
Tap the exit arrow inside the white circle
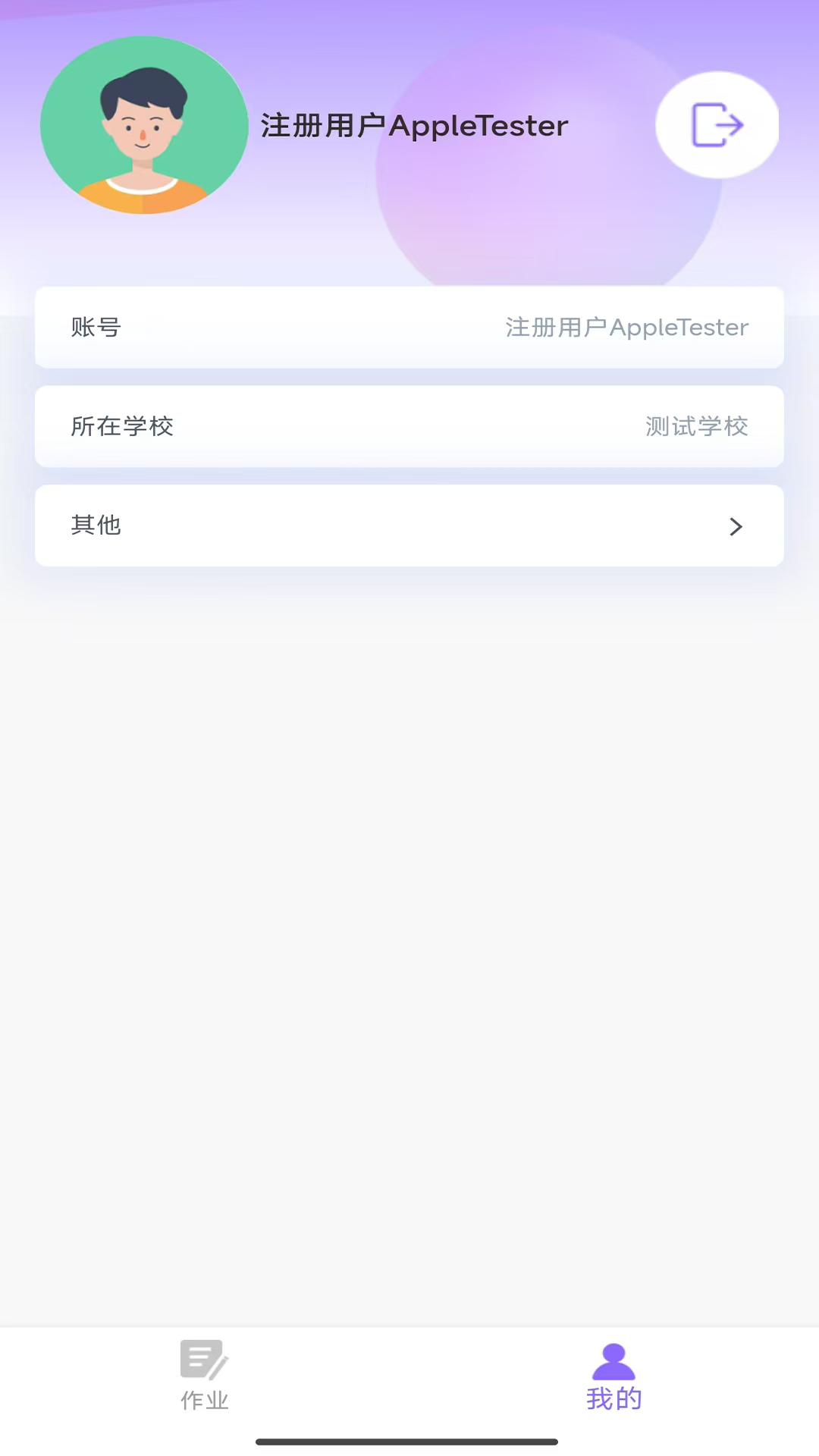pyautogui.click(x=717, y=125)
